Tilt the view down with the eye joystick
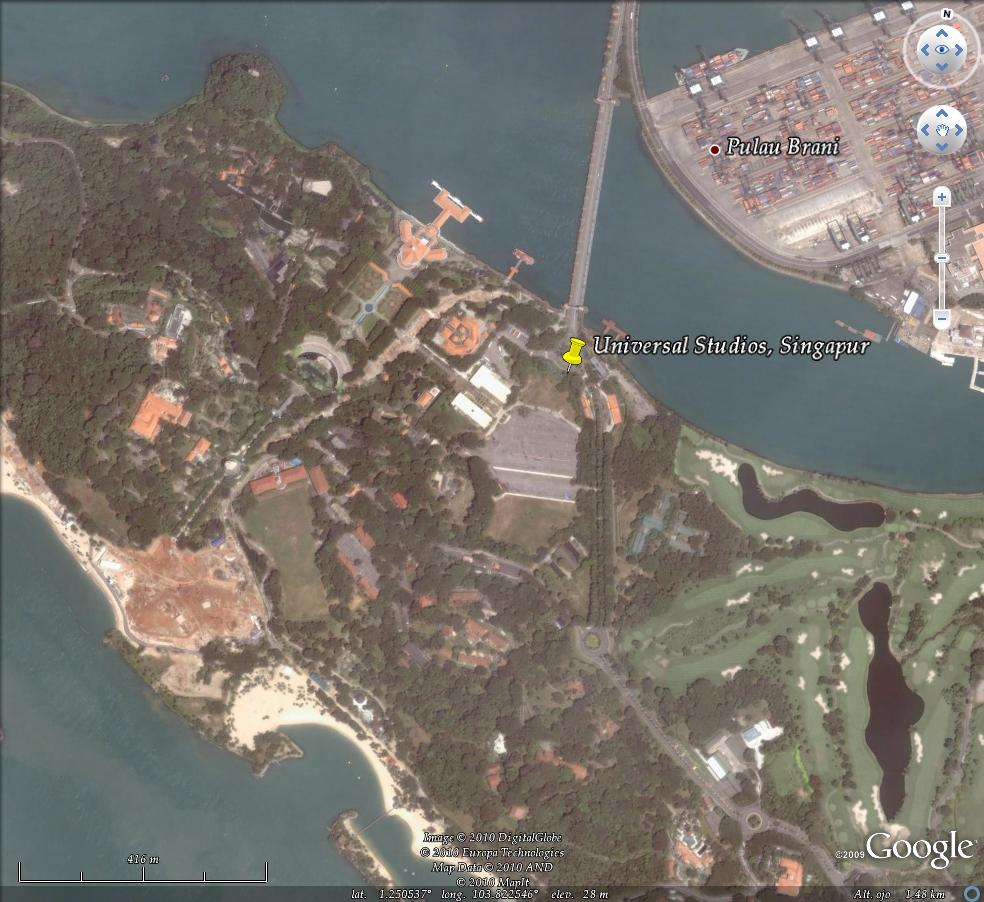 coord(941,65)
